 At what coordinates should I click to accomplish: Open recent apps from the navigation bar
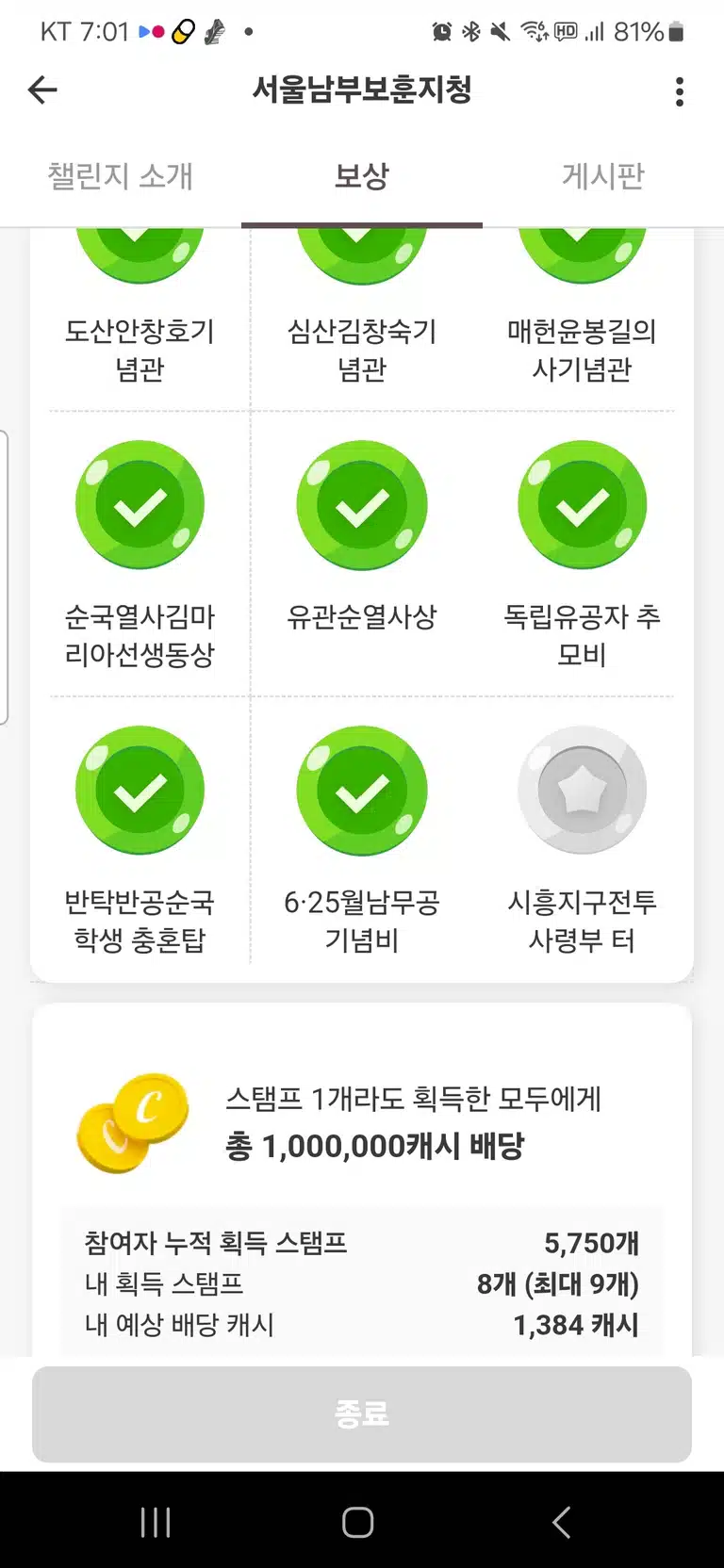[156, 1522]
